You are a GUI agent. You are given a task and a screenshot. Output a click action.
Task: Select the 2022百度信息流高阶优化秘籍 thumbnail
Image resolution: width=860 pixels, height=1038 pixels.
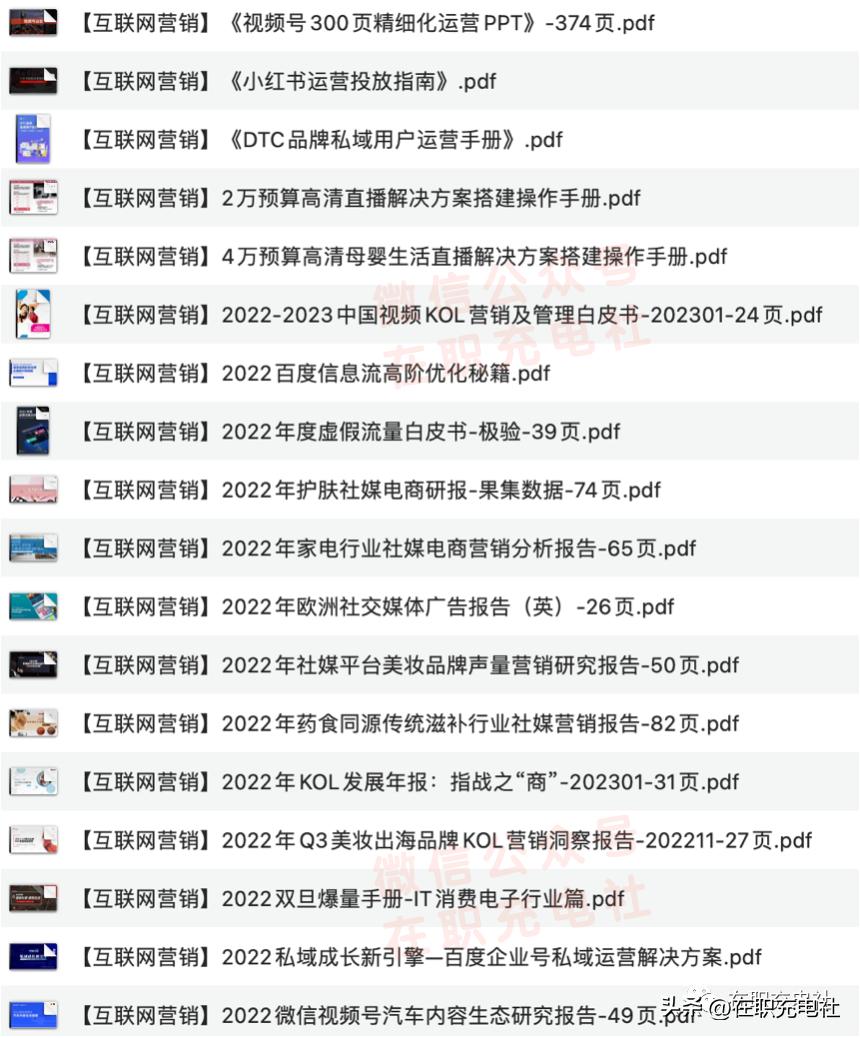click(x=33, y=372)
